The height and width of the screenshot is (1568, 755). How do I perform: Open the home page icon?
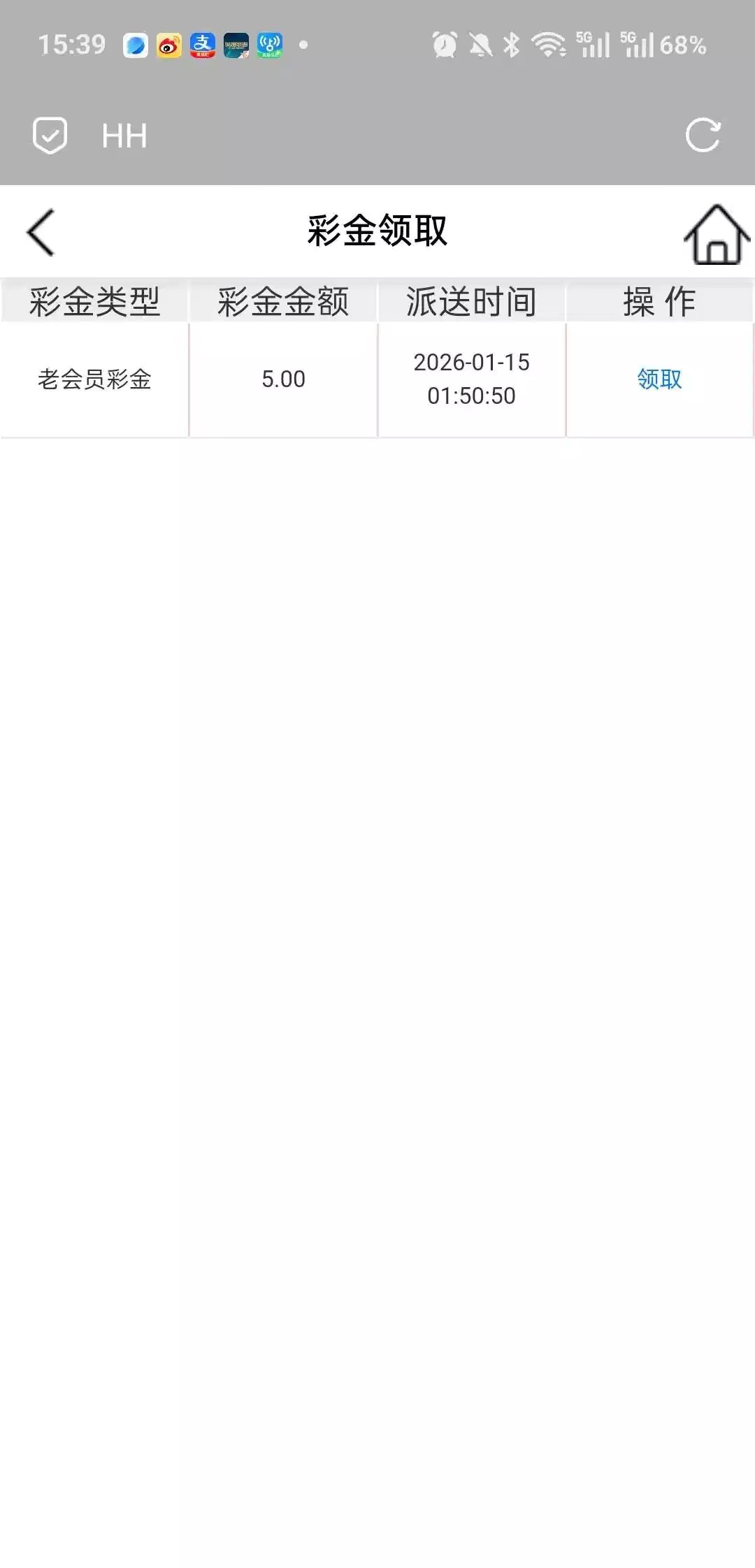716,235
